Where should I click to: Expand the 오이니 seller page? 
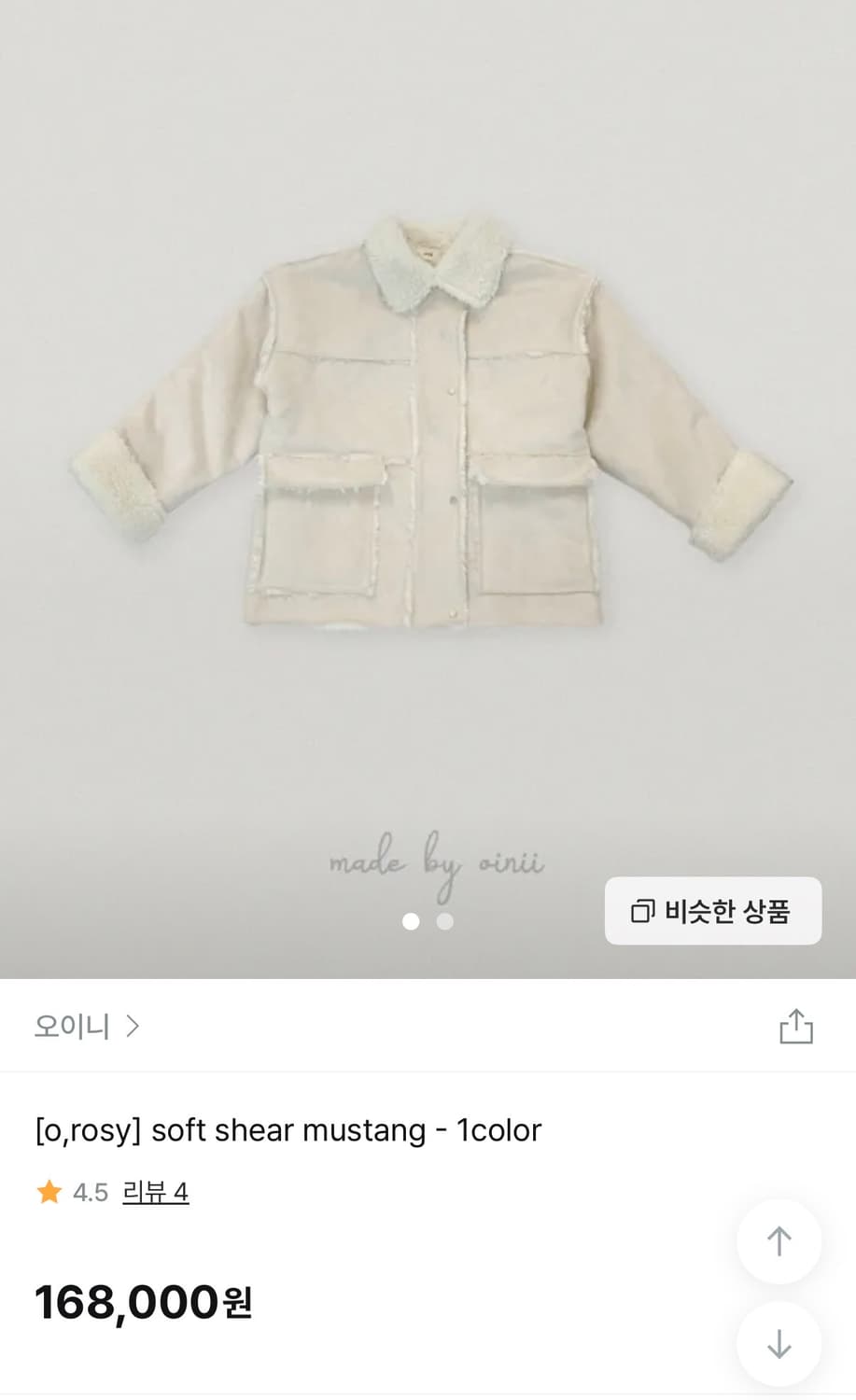tap(84, 1027)
